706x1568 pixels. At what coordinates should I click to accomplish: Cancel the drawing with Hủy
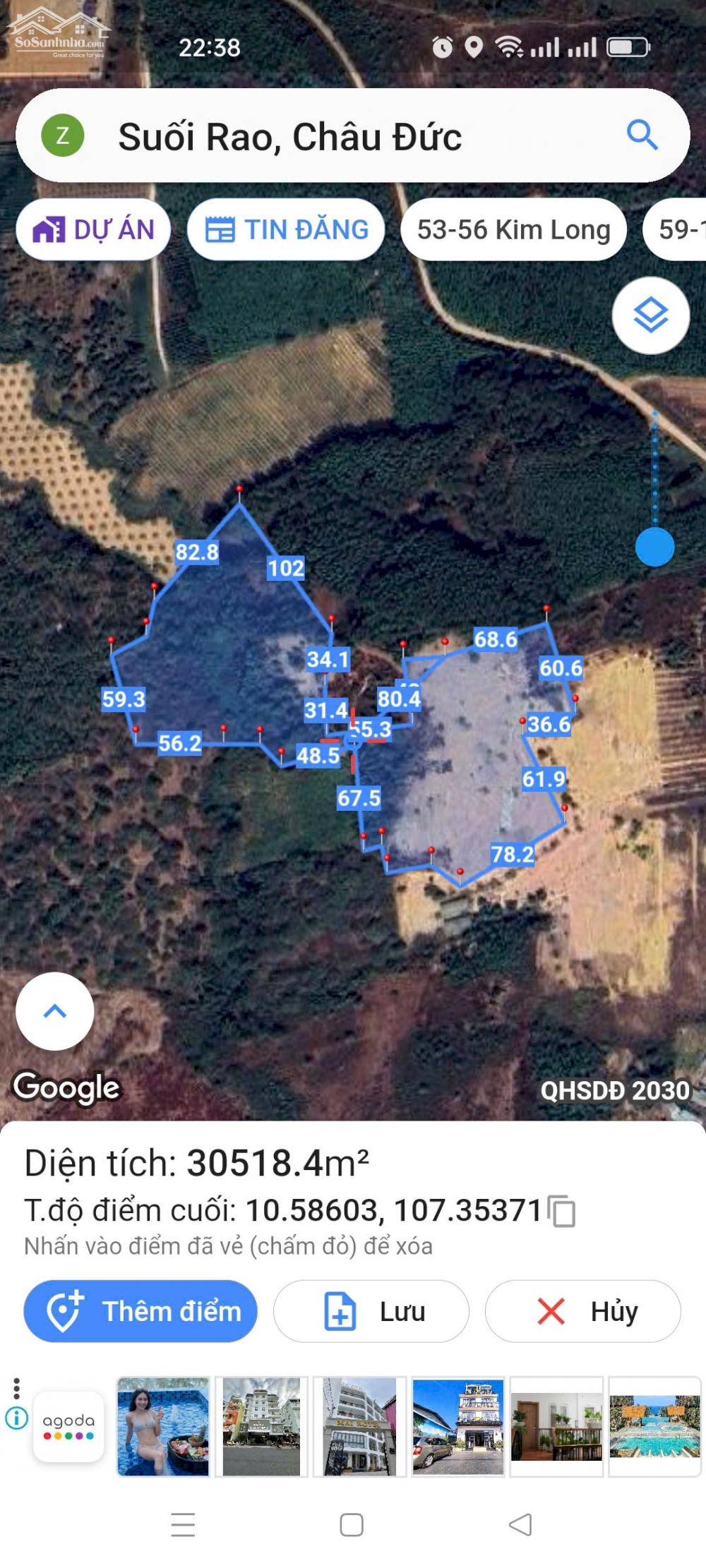pyautogui.click(x=583, y=1311)
